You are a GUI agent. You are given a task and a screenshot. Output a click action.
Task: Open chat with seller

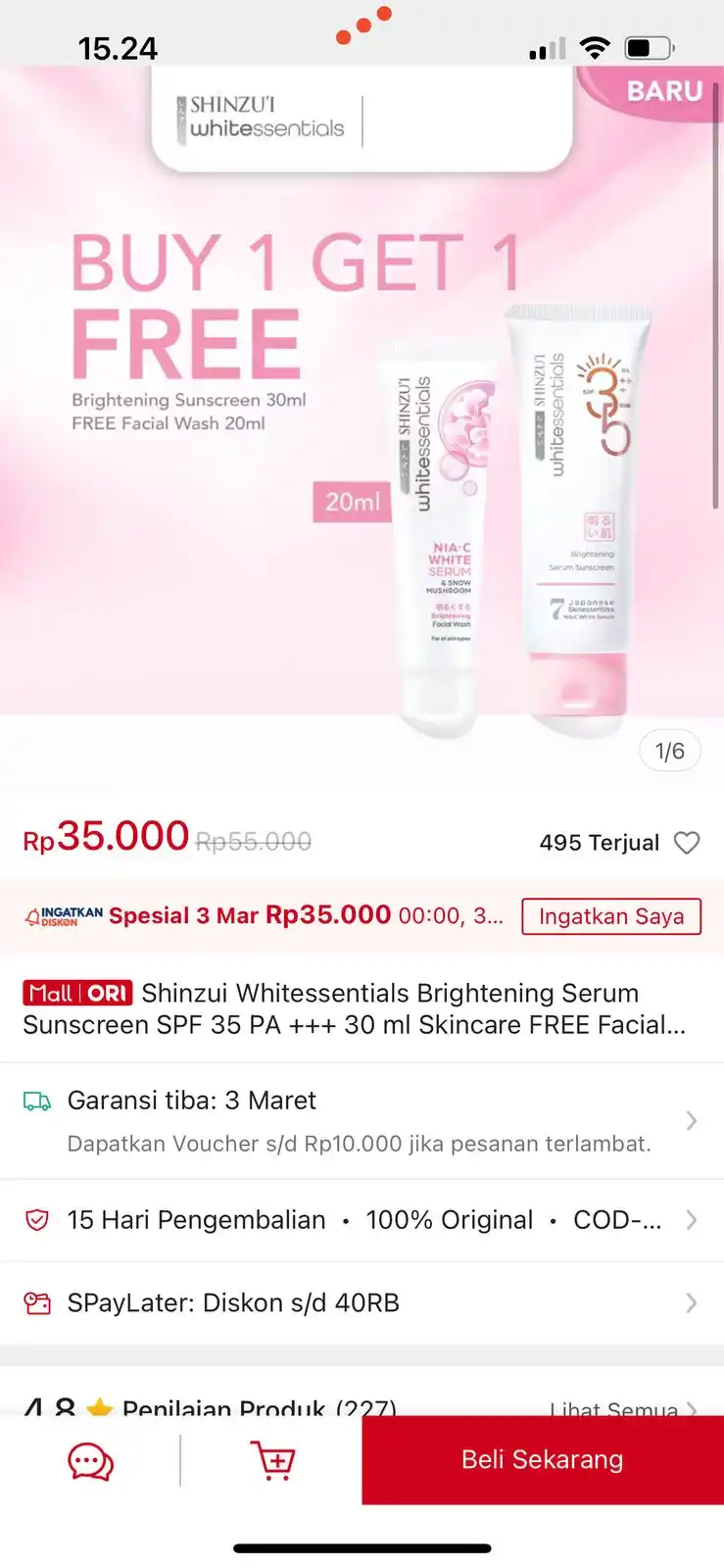pos(90,1460)
